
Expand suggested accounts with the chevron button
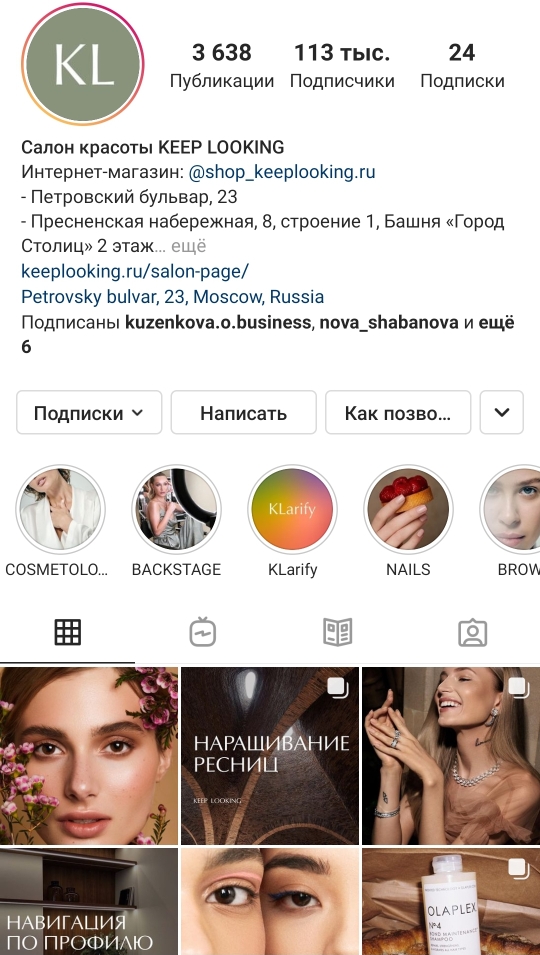(x=502, y=413)
